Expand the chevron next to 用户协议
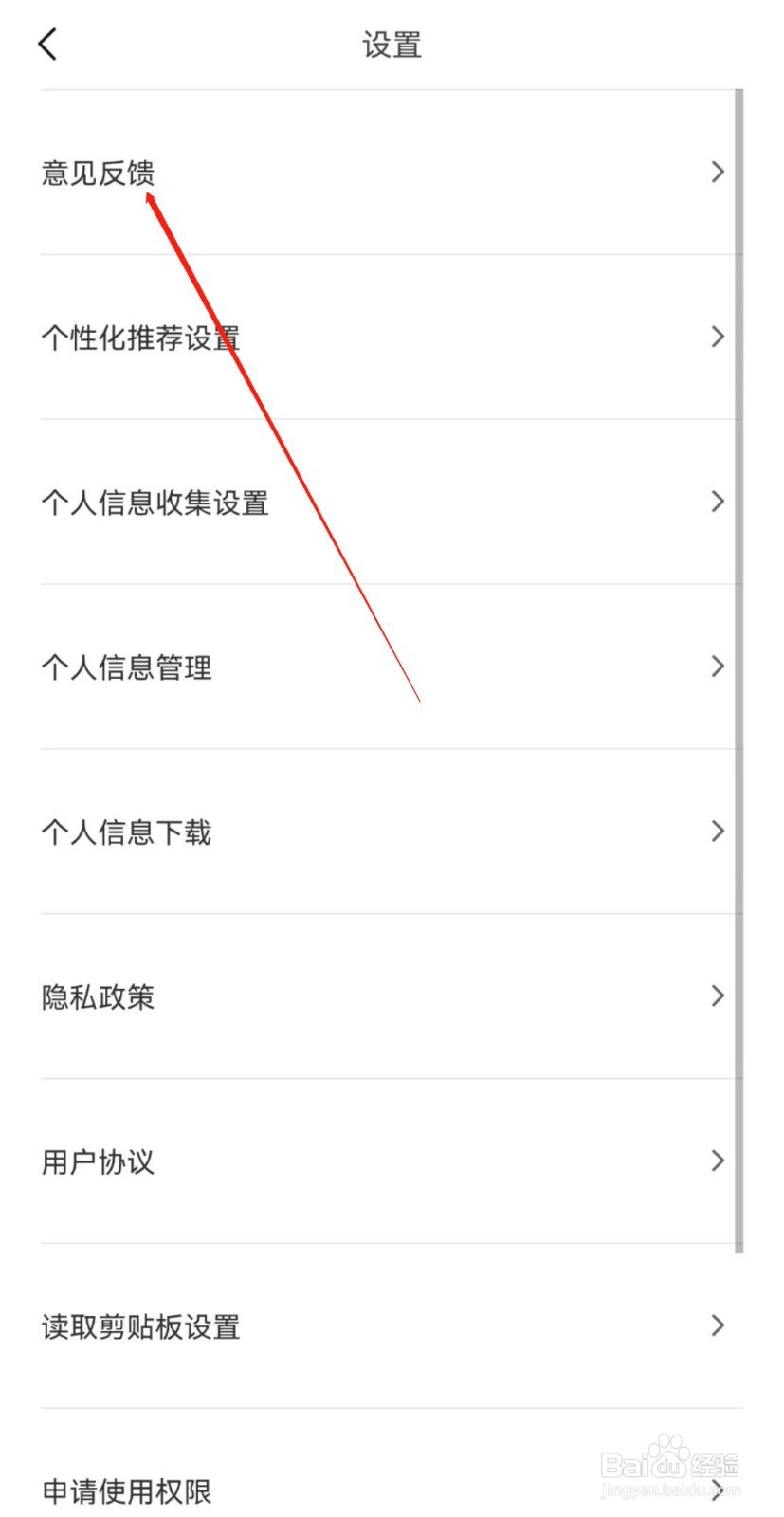 pyautogui.click(x=718, y=1161)
